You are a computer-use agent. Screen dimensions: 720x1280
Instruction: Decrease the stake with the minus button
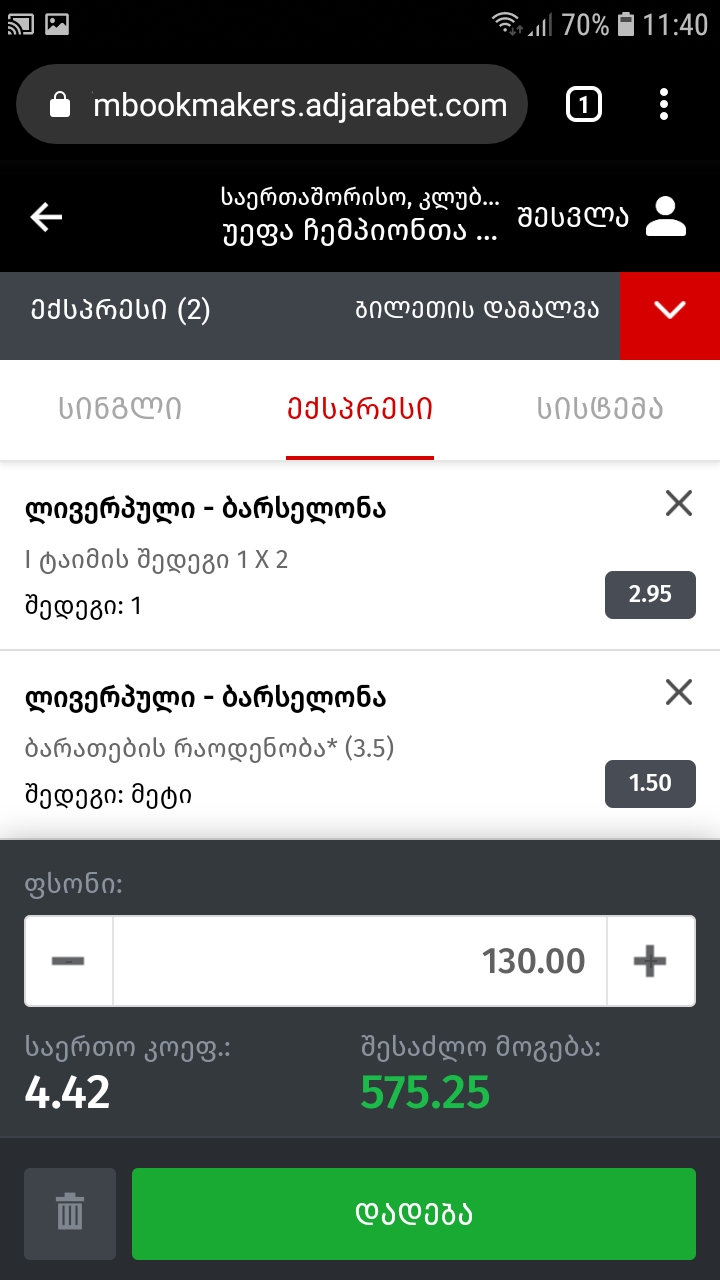coord(69,961)
